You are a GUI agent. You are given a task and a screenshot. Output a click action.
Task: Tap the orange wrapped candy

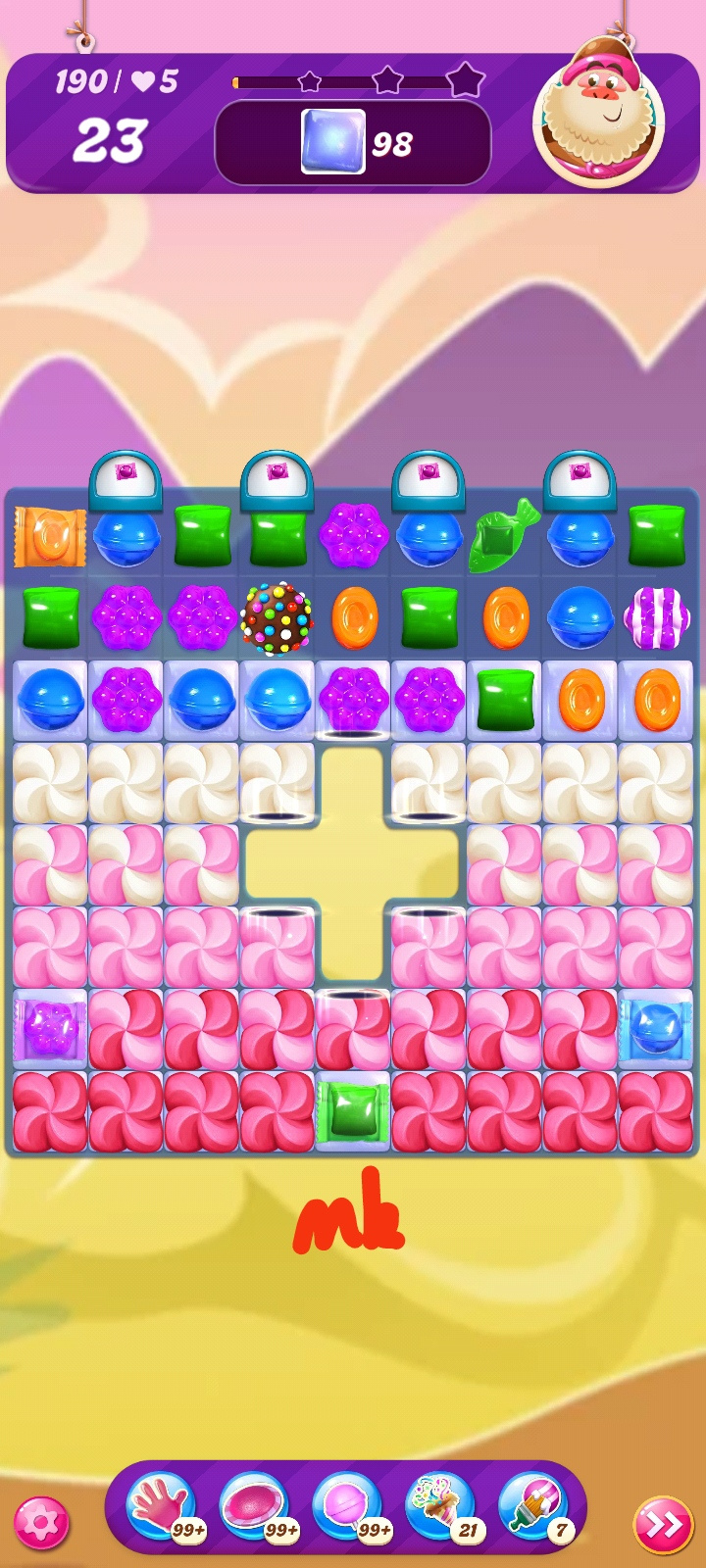pos(50,536)
